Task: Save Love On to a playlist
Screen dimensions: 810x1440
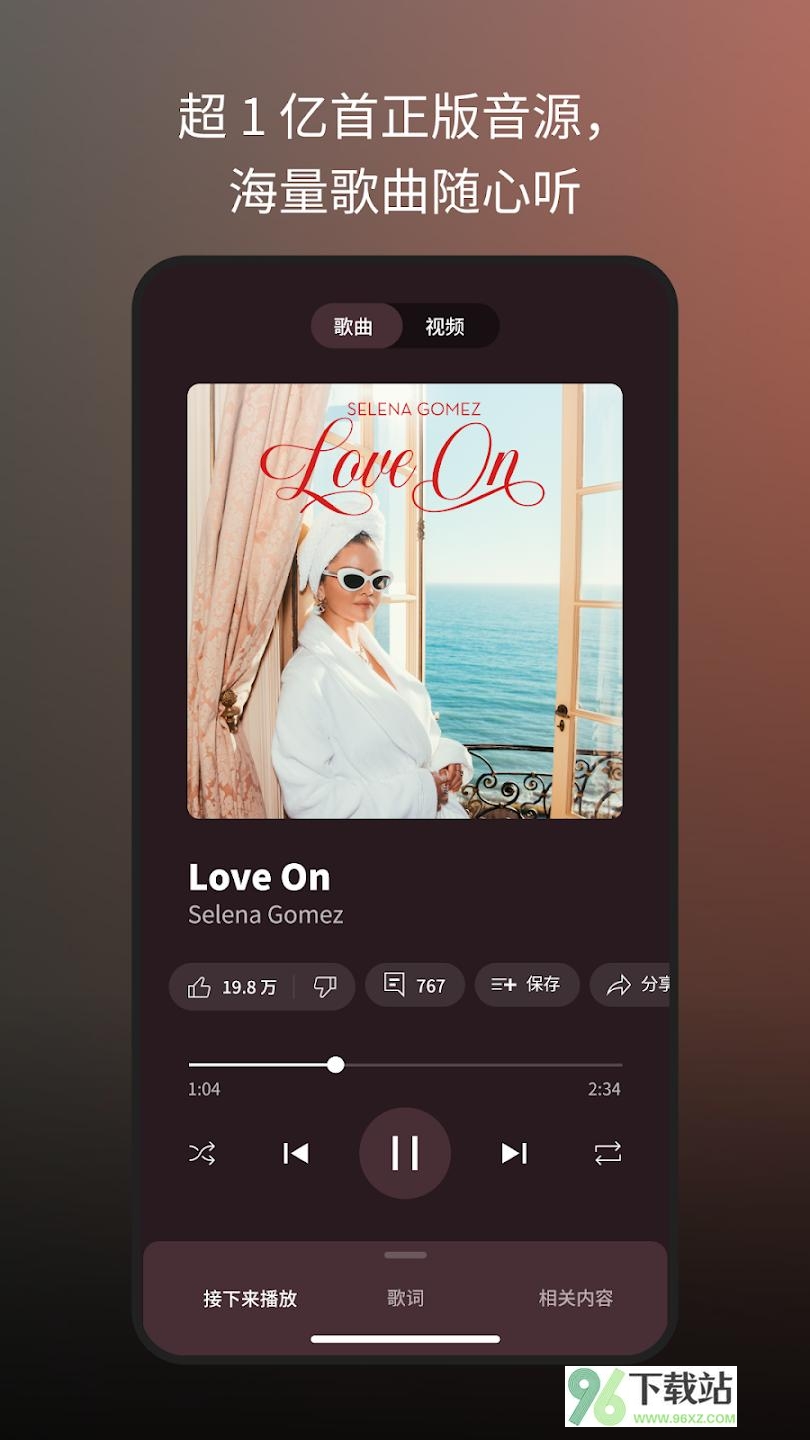Action: point(527,985)
